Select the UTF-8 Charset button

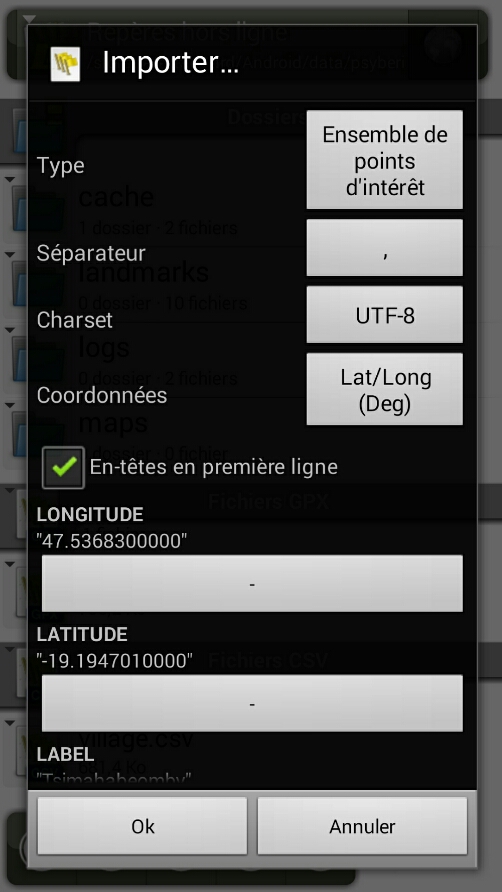[x=384, y=315]
